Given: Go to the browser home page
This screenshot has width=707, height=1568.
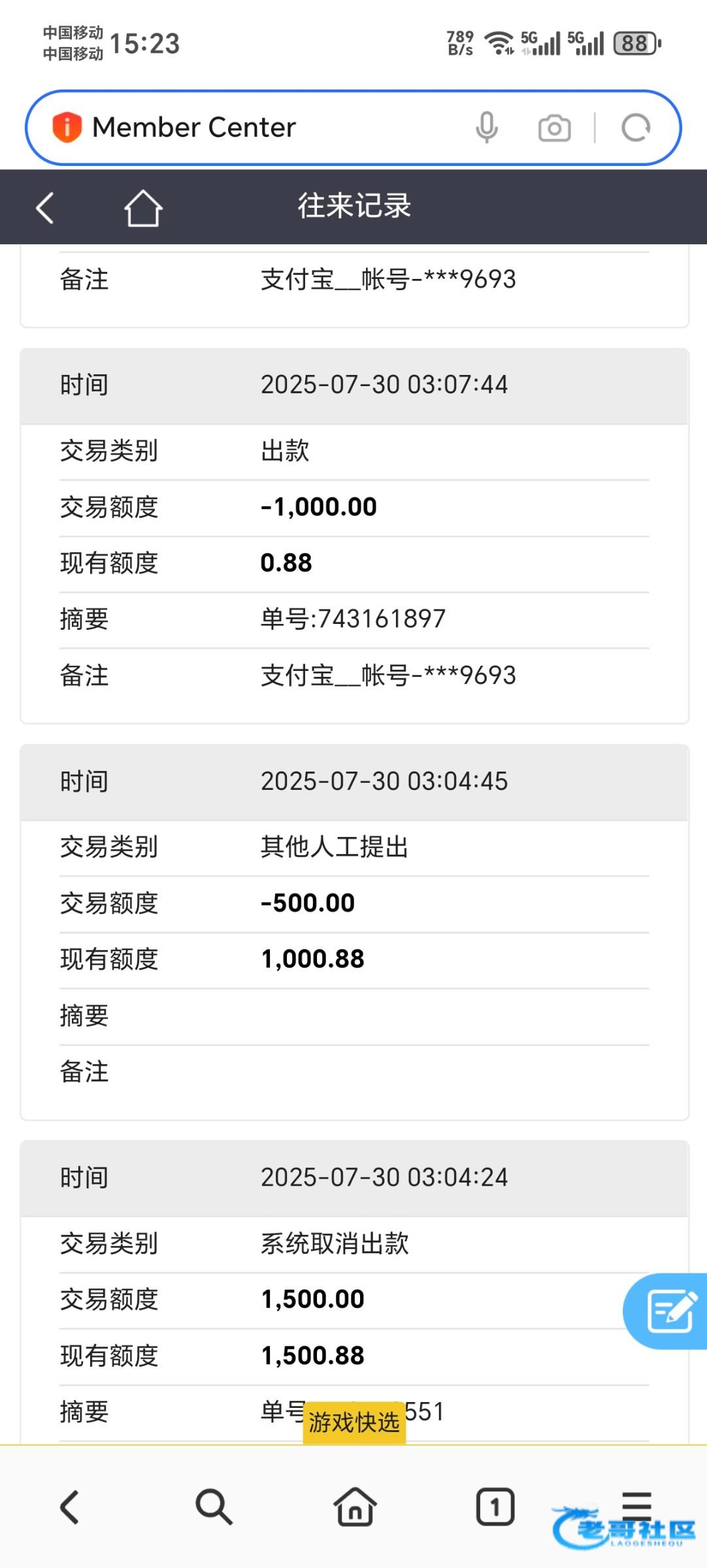Looking at the screenshot, I should coord(355,1507).
